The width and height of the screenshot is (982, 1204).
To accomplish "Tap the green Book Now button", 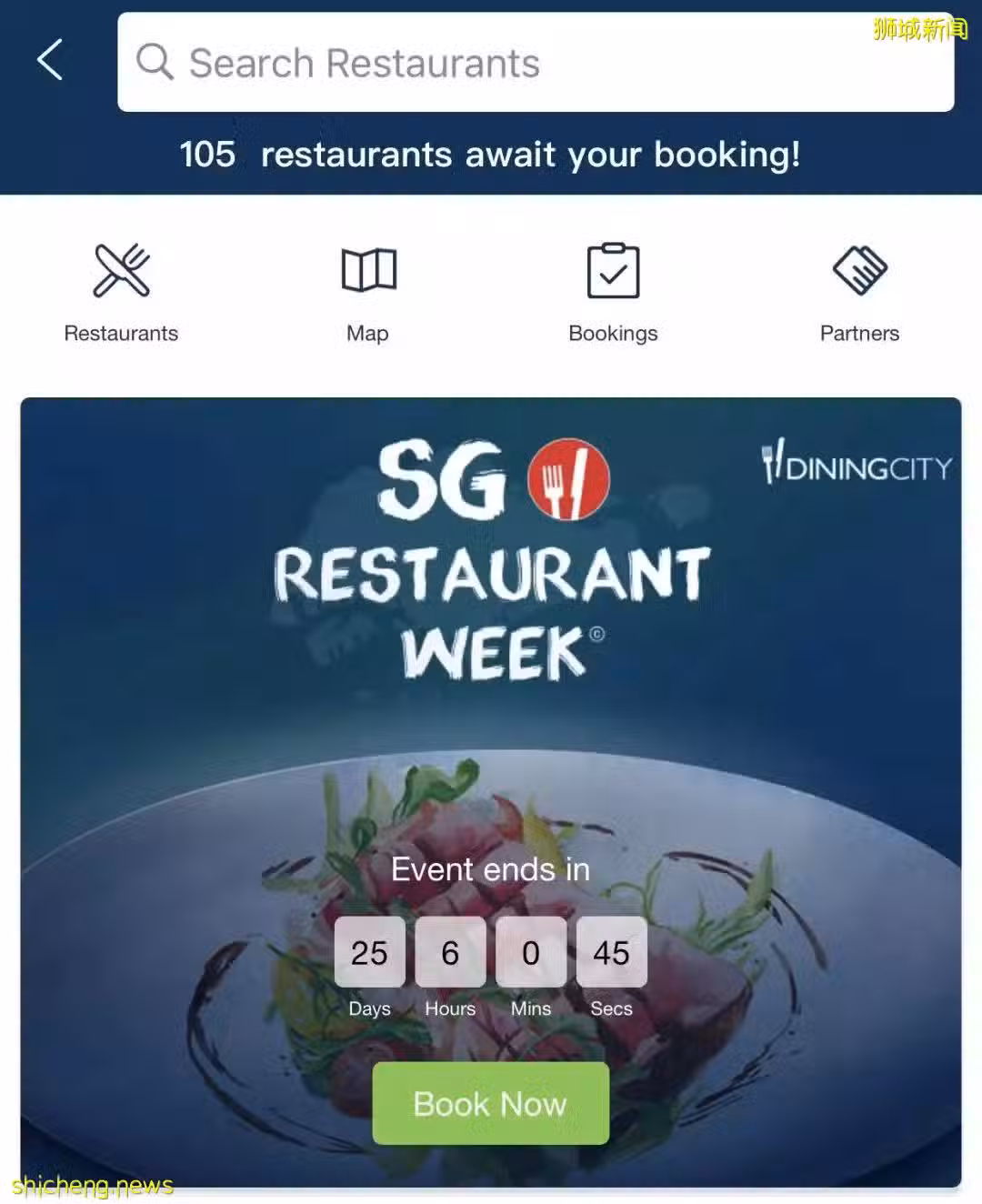I will [490, 1103].
